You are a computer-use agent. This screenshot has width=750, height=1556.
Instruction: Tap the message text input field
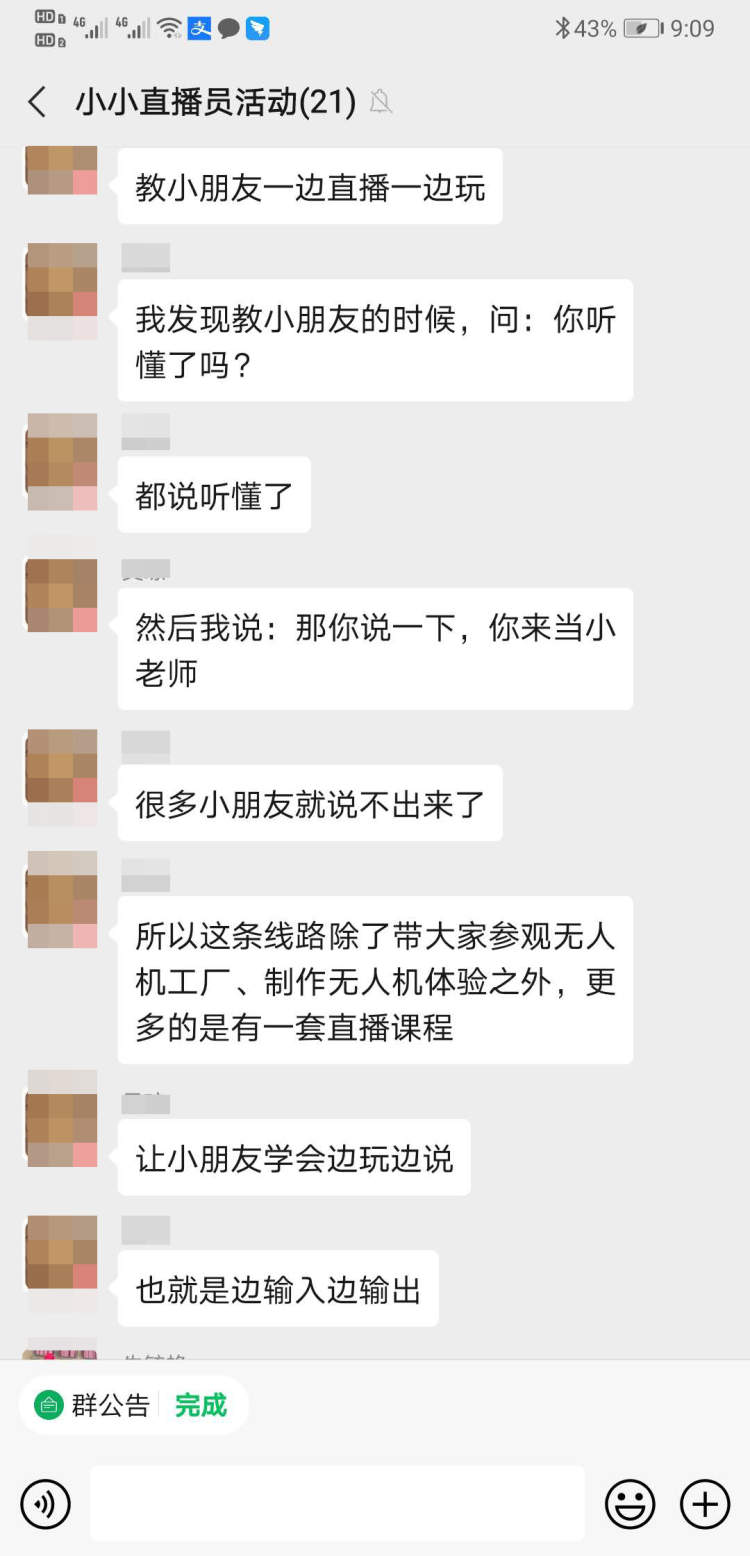coord(337,1503)
